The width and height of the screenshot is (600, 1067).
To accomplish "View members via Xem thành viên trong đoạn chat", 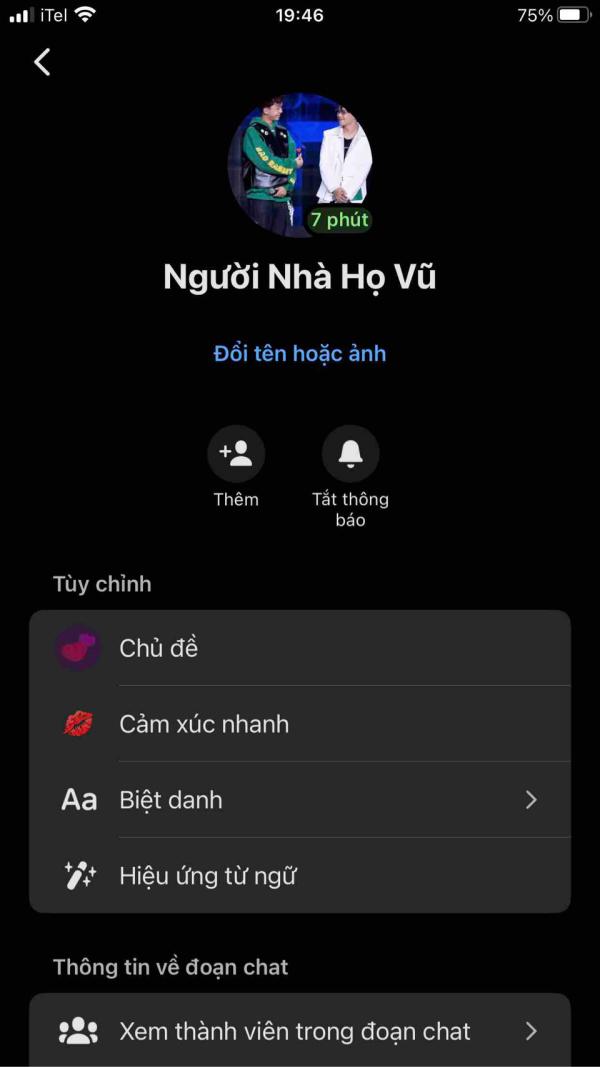I will [x=300, y=1031].
